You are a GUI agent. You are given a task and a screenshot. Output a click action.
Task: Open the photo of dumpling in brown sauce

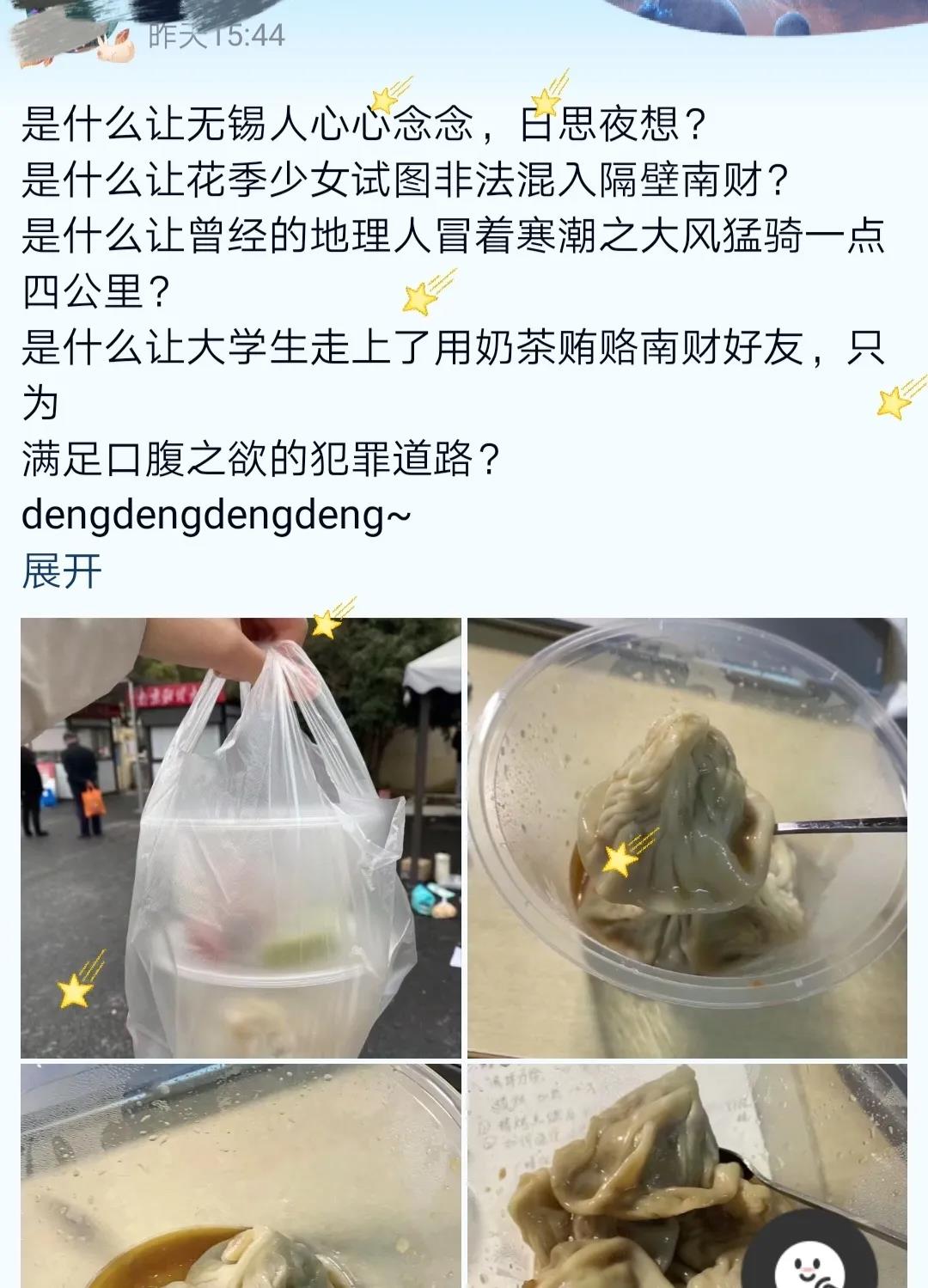point(241,1177)
